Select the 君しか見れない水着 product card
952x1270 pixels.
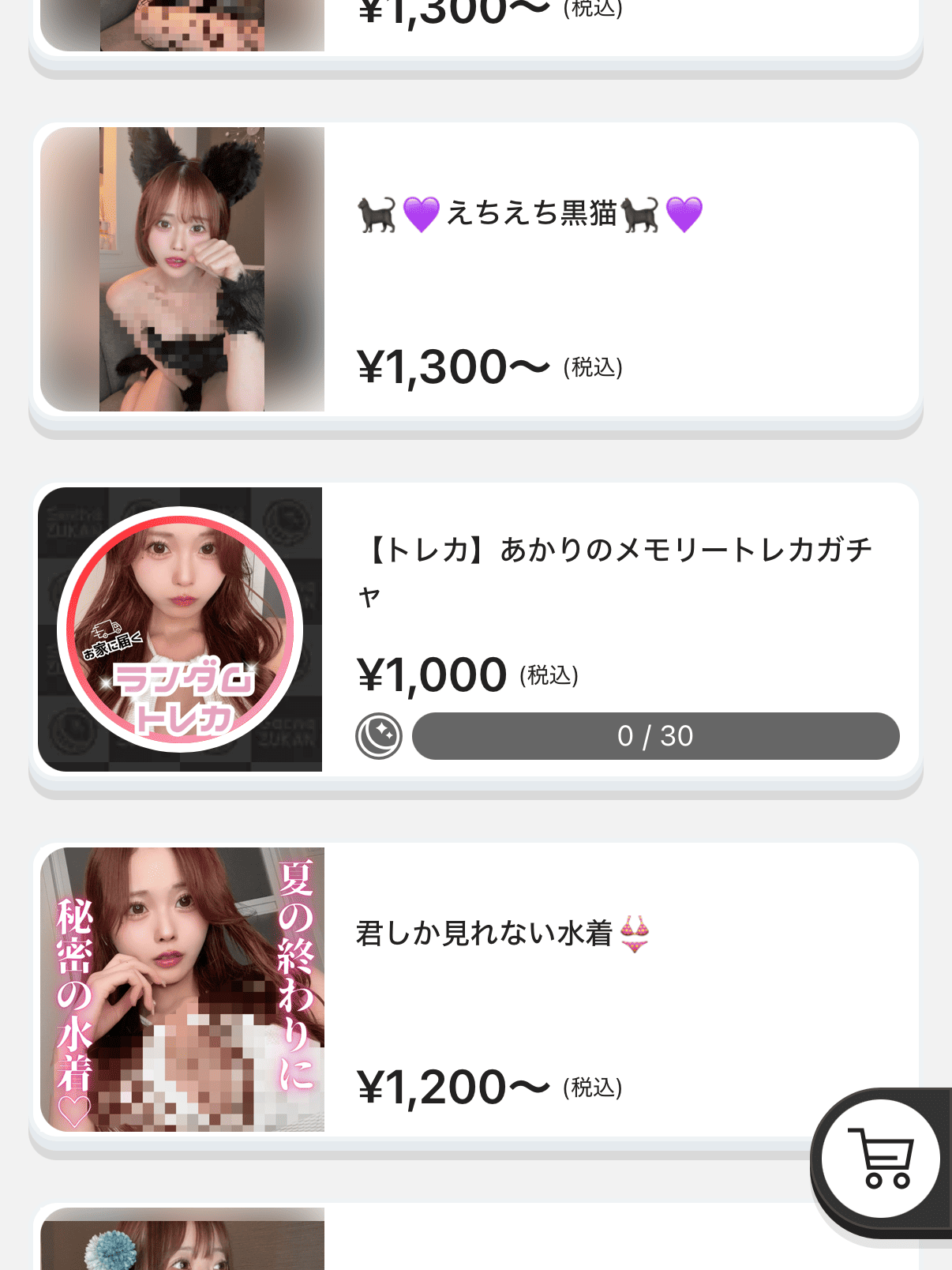(x=484, y=934)
